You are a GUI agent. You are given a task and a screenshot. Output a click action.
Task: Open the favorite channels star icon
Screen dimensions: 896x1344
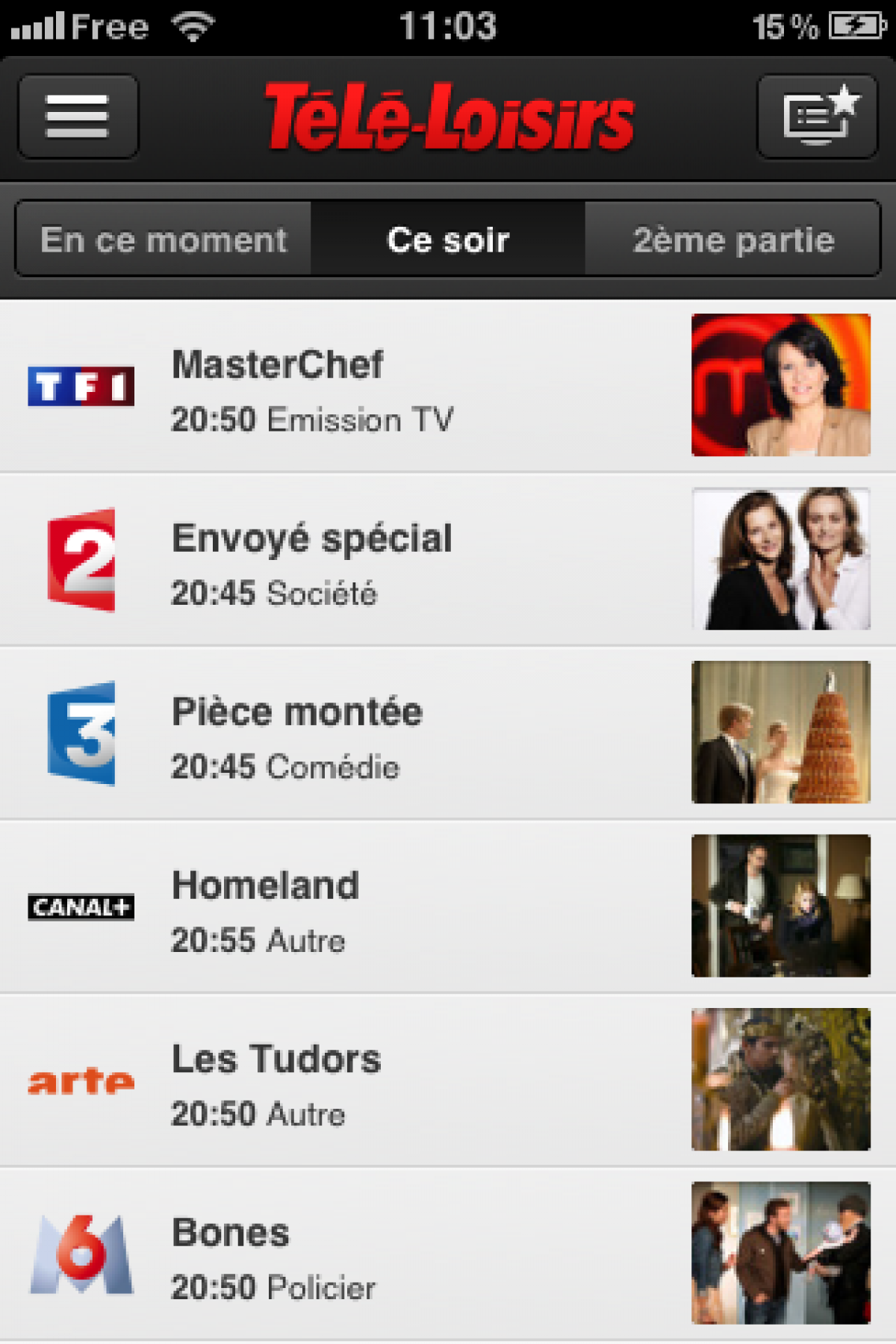tap(817, 116)
